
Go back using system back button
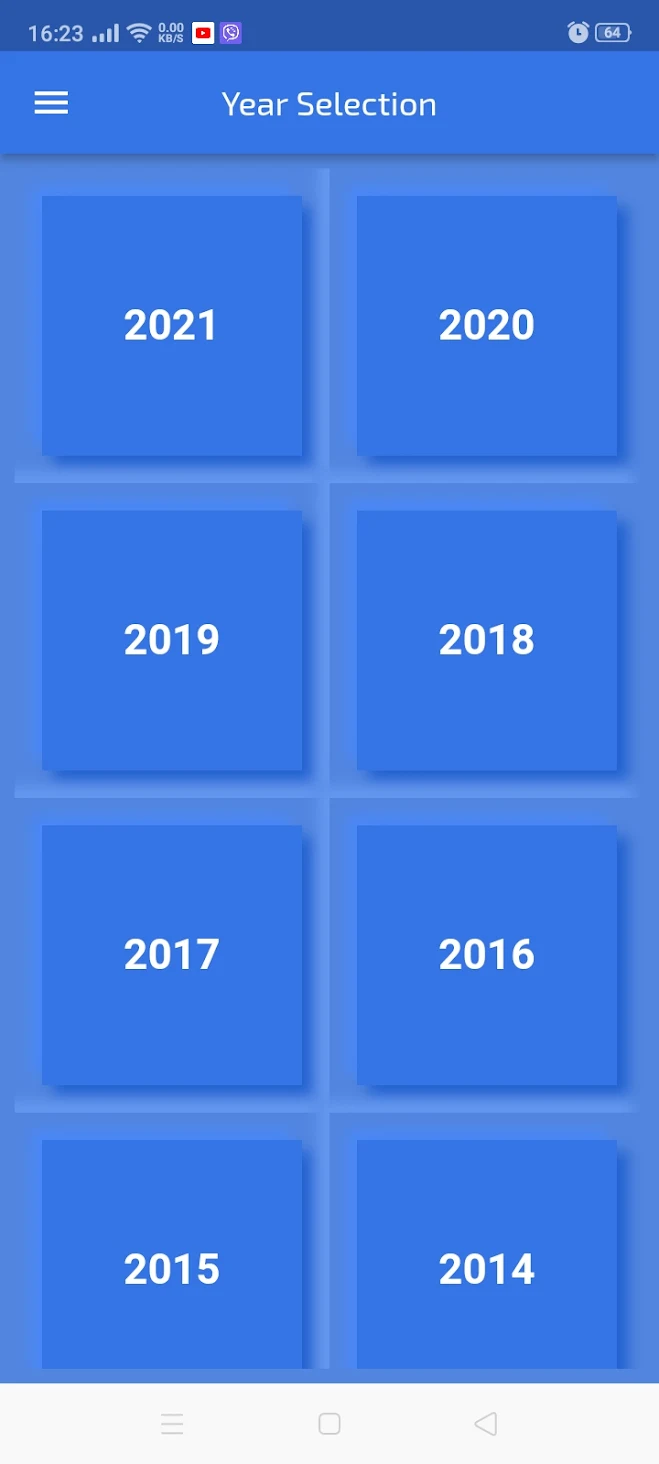[x=486, y=1424]
